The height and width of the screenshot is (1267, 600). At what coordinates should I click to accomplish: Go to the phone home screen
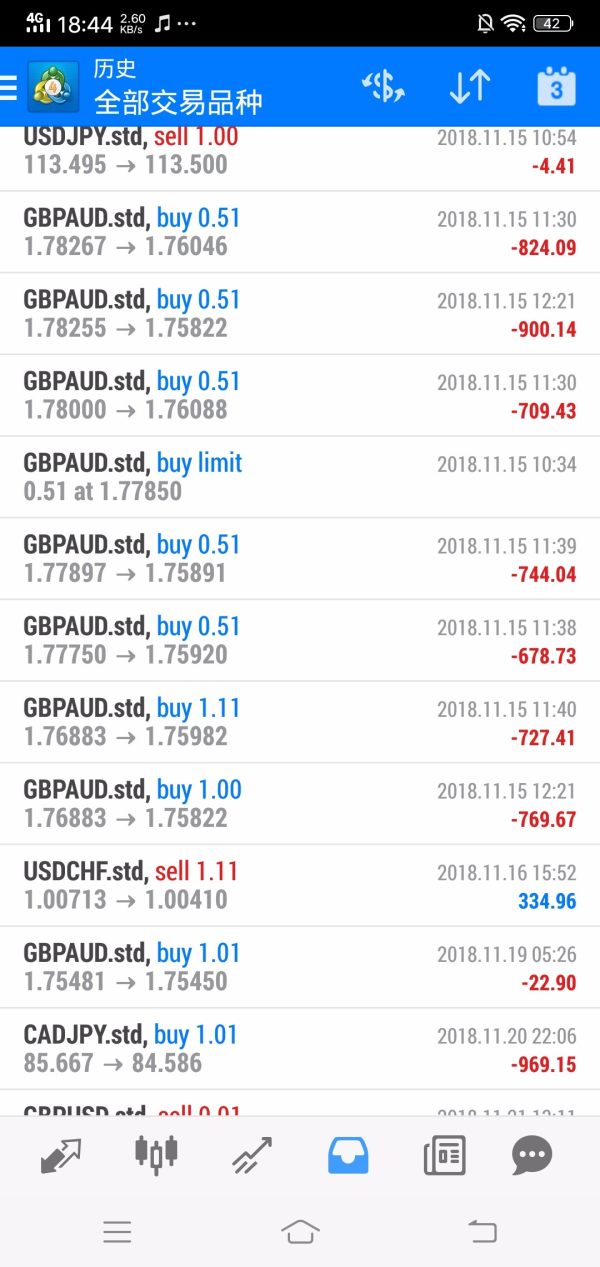(x=300, y=1231)
